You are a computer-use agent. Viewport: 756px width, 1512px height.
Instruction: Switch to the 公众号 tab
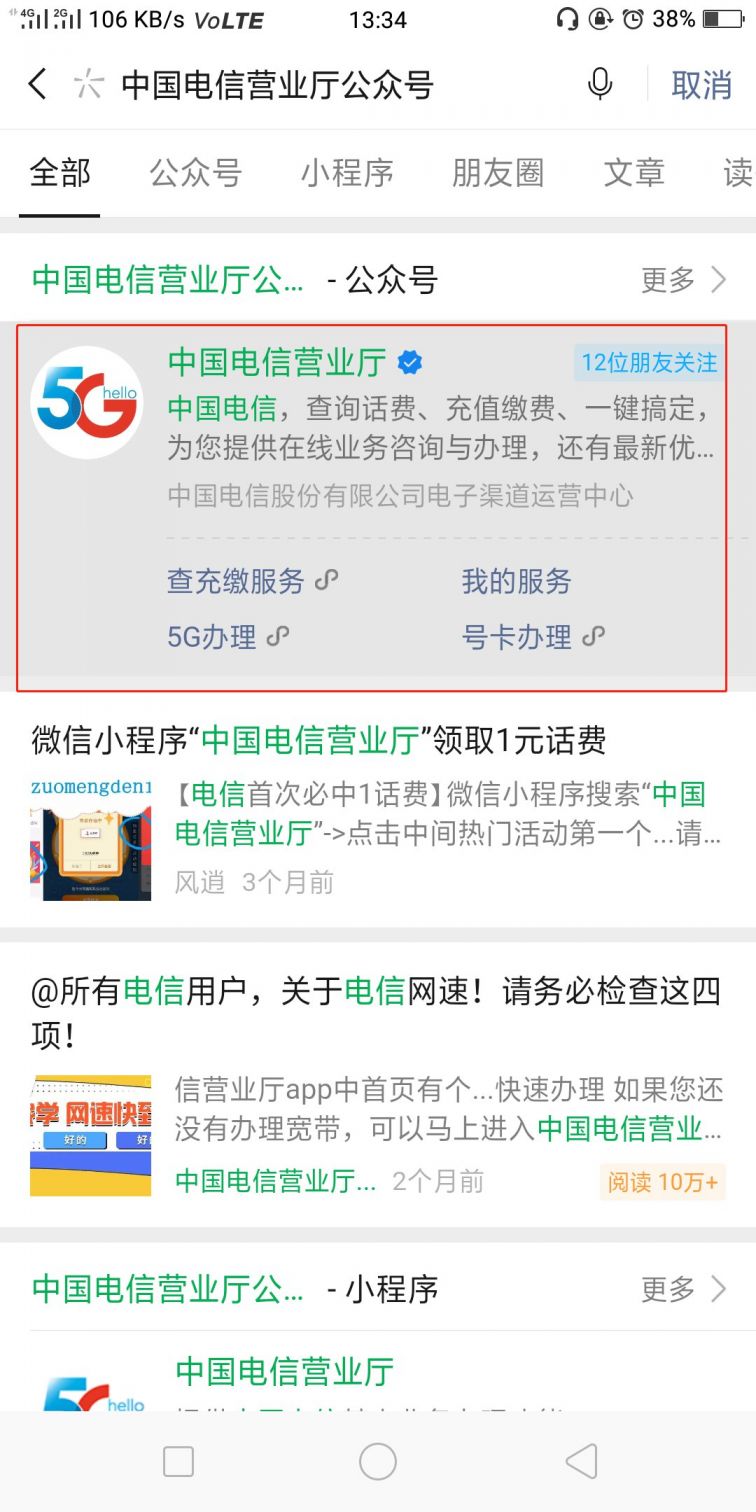[196, 172]
